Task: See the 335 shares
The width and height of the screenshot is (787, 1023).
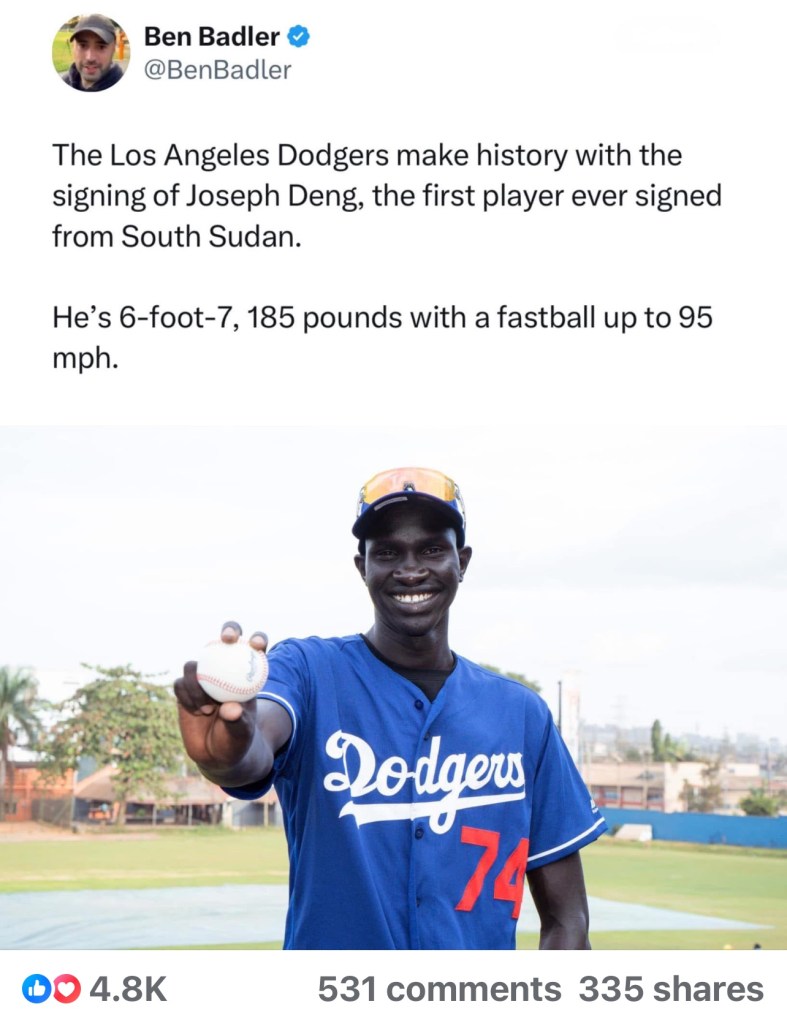Action: [671, 989]
